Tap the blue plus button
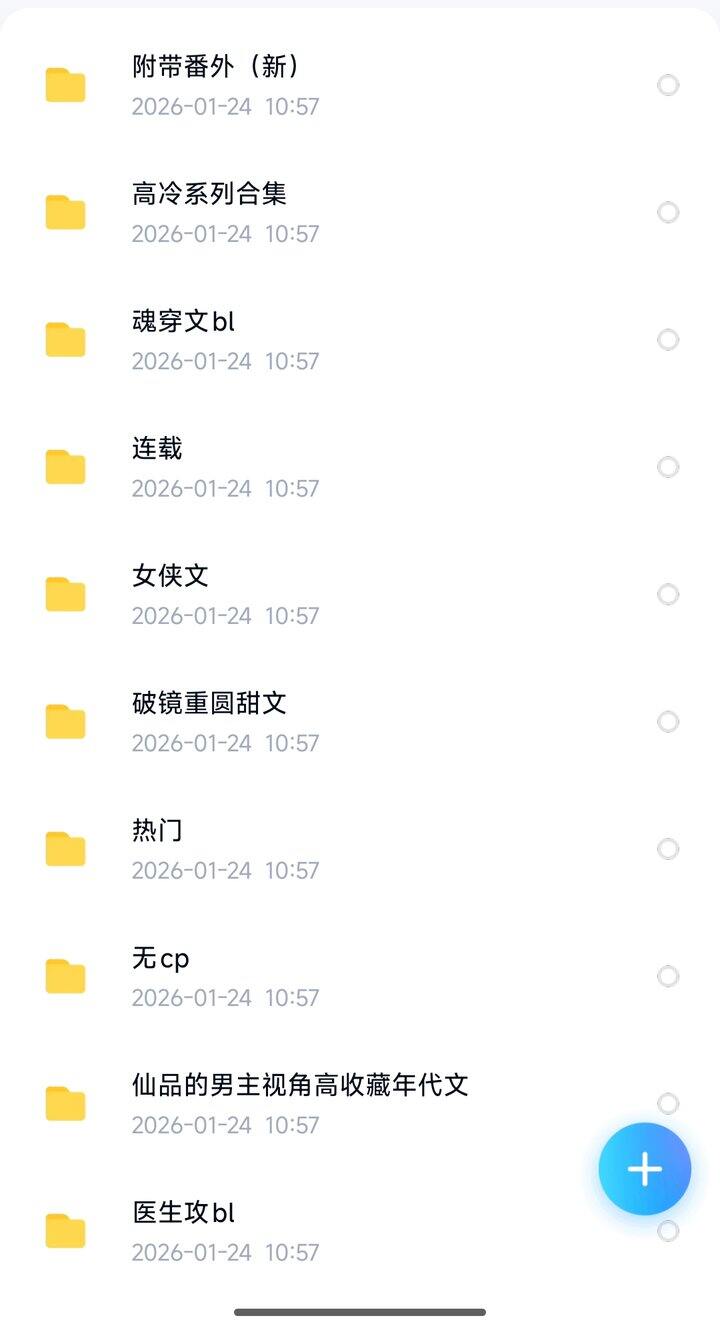Image resolution: width=720 pixels, height=1328 pixels. click(644, 1169)
